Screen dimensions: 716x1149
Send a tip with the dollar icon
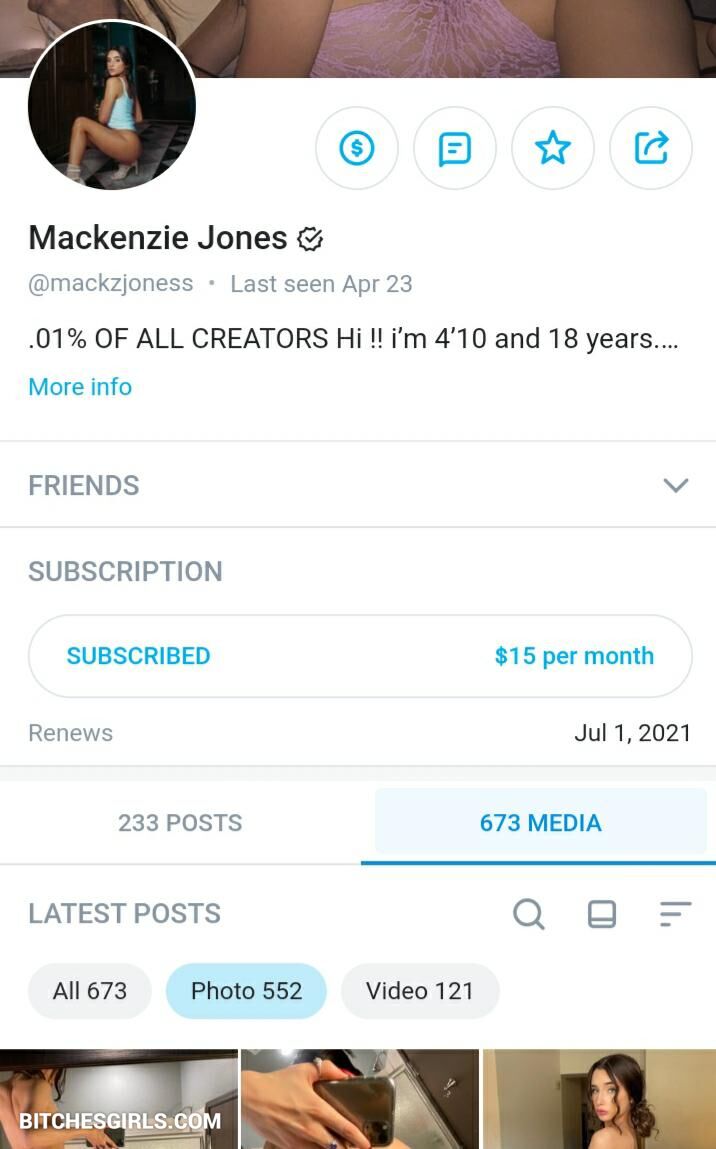tap(357, 149)
